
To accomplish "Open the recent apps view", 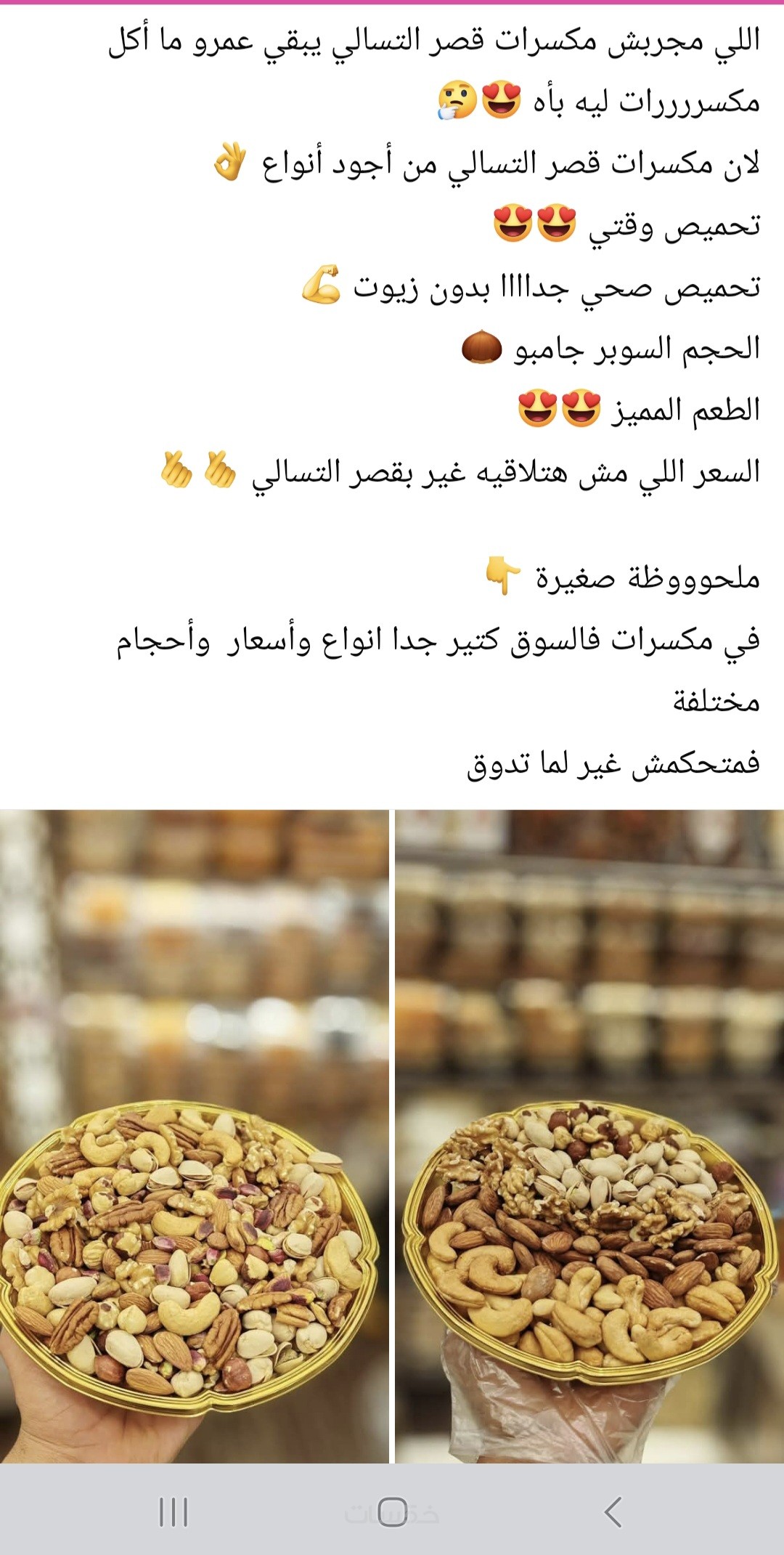I will click(173, 1512).
